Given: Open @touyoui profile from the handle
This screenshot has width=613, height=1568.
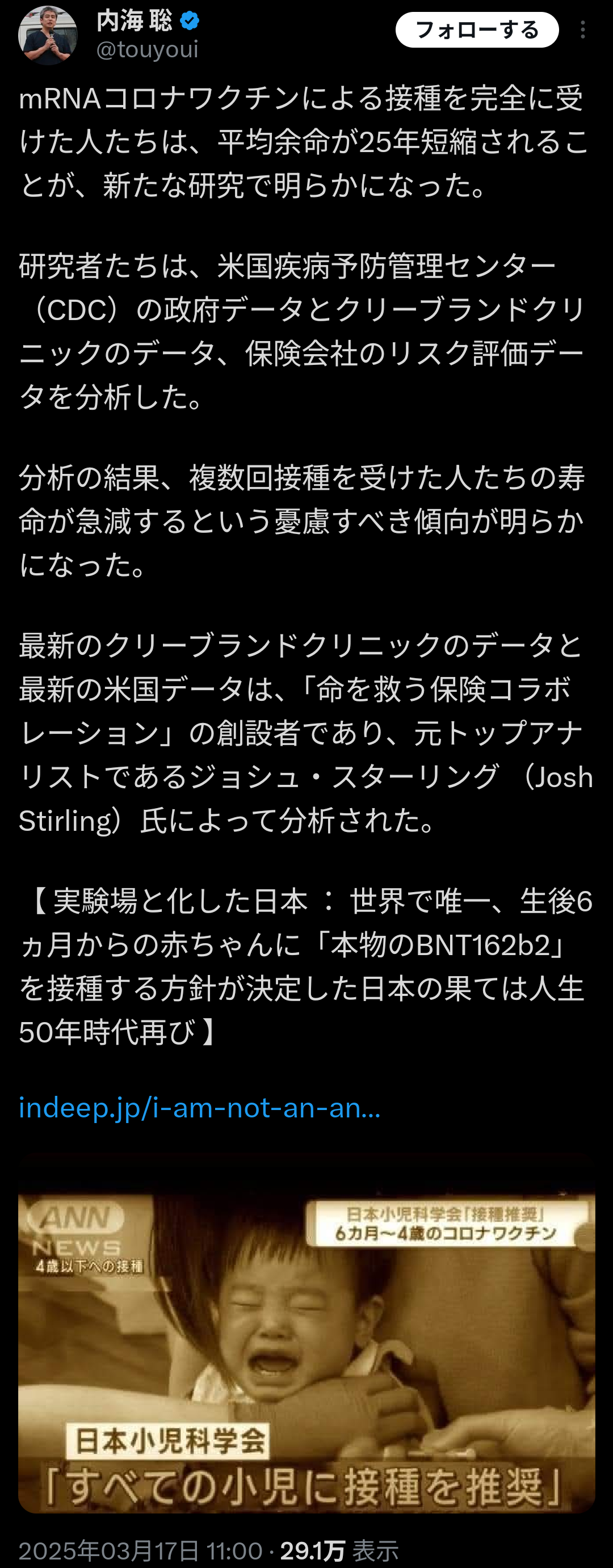Looking at the screenshot, I should (148, 49).
